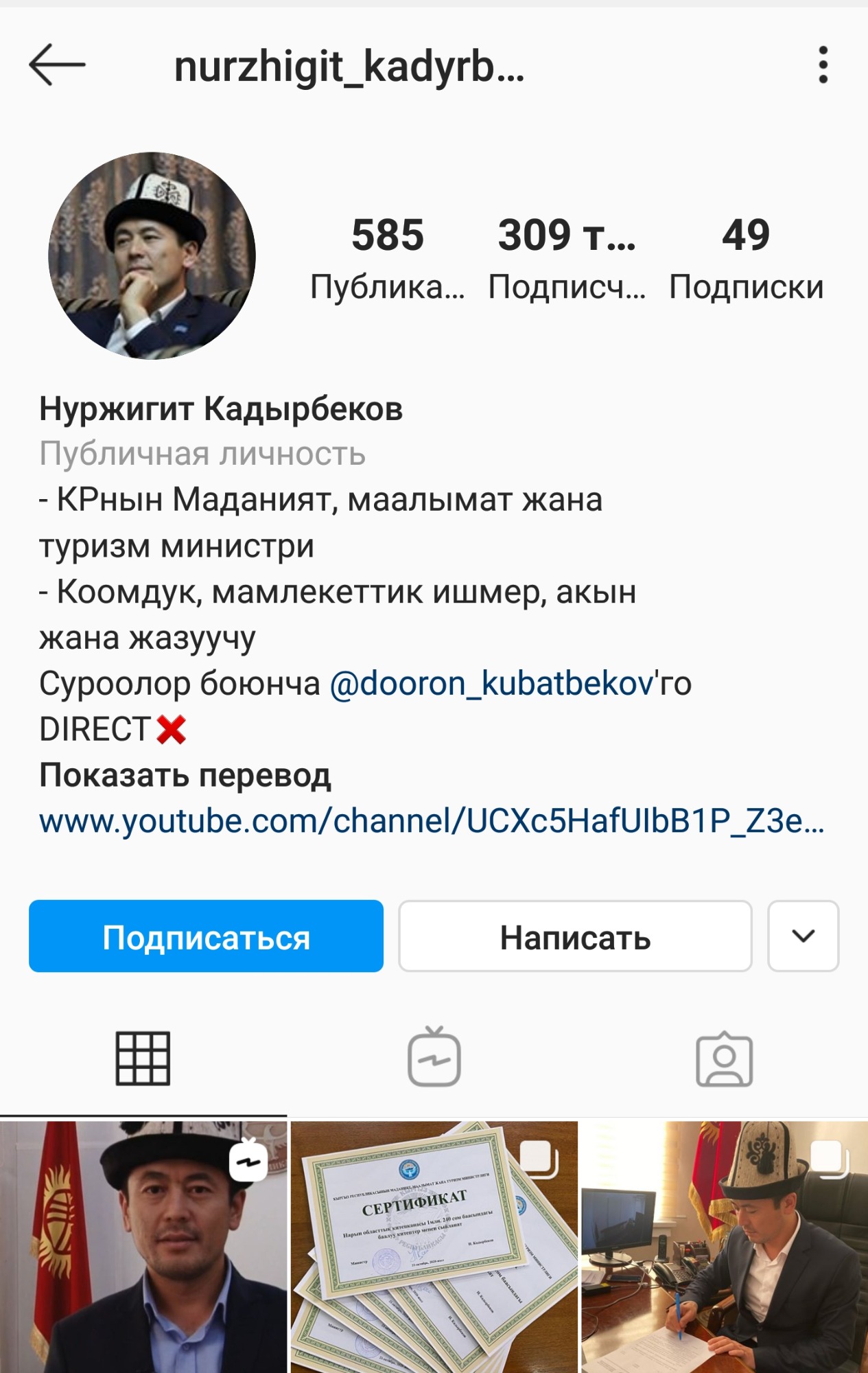Follow with the Подписаться button

(x=206, y=936)
